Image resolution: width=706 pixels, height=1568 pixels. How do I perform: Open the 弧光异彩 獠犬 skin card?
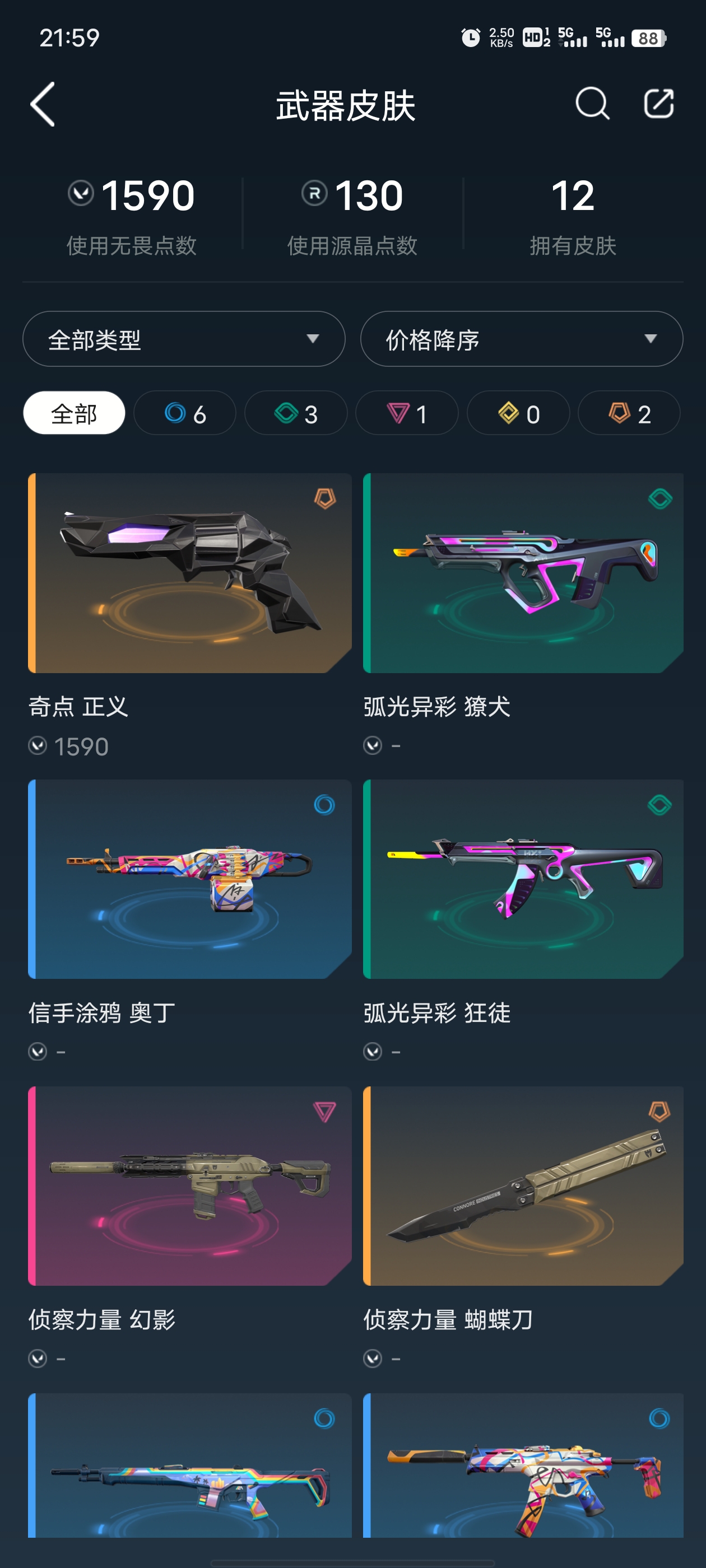[x=523, y=573]
